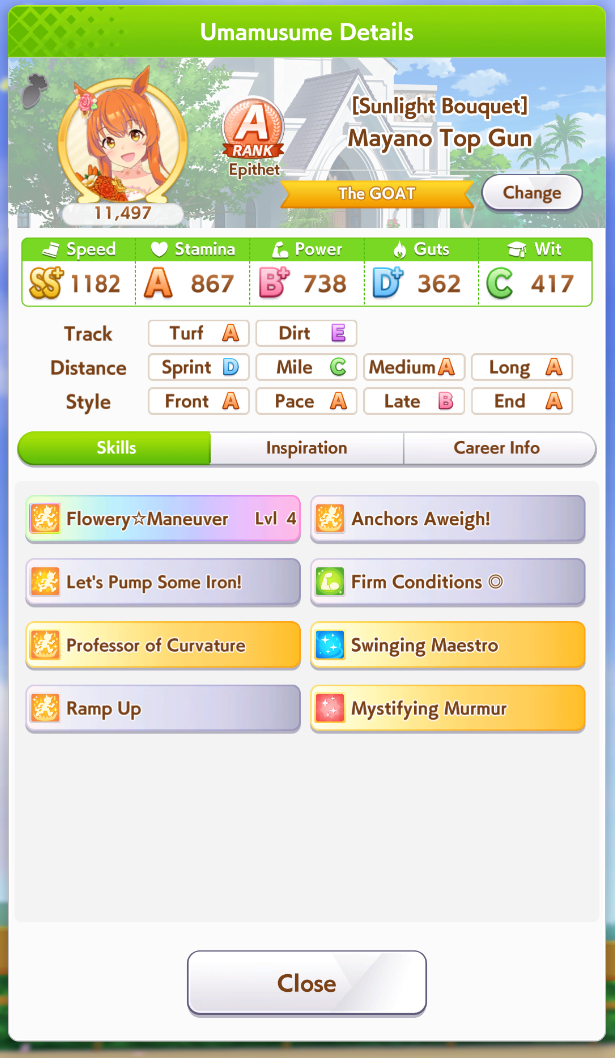View Flowery☆Maneuver skill details
This screenshot has width=615, height=1058.
(x=163, y=519)
